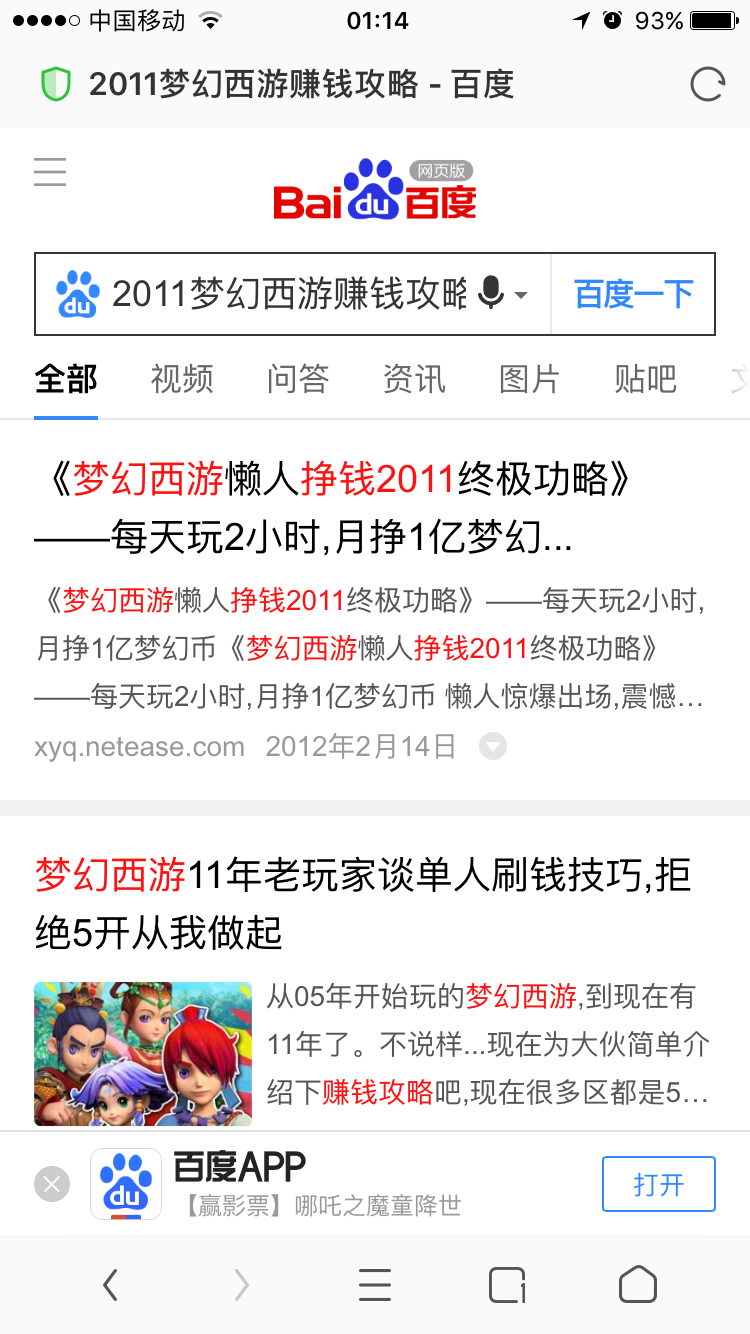Image resolution: width=750 pixels, height=1334 pixels.
Task: Switch to the 视频 tab
Action: [182, 379]
